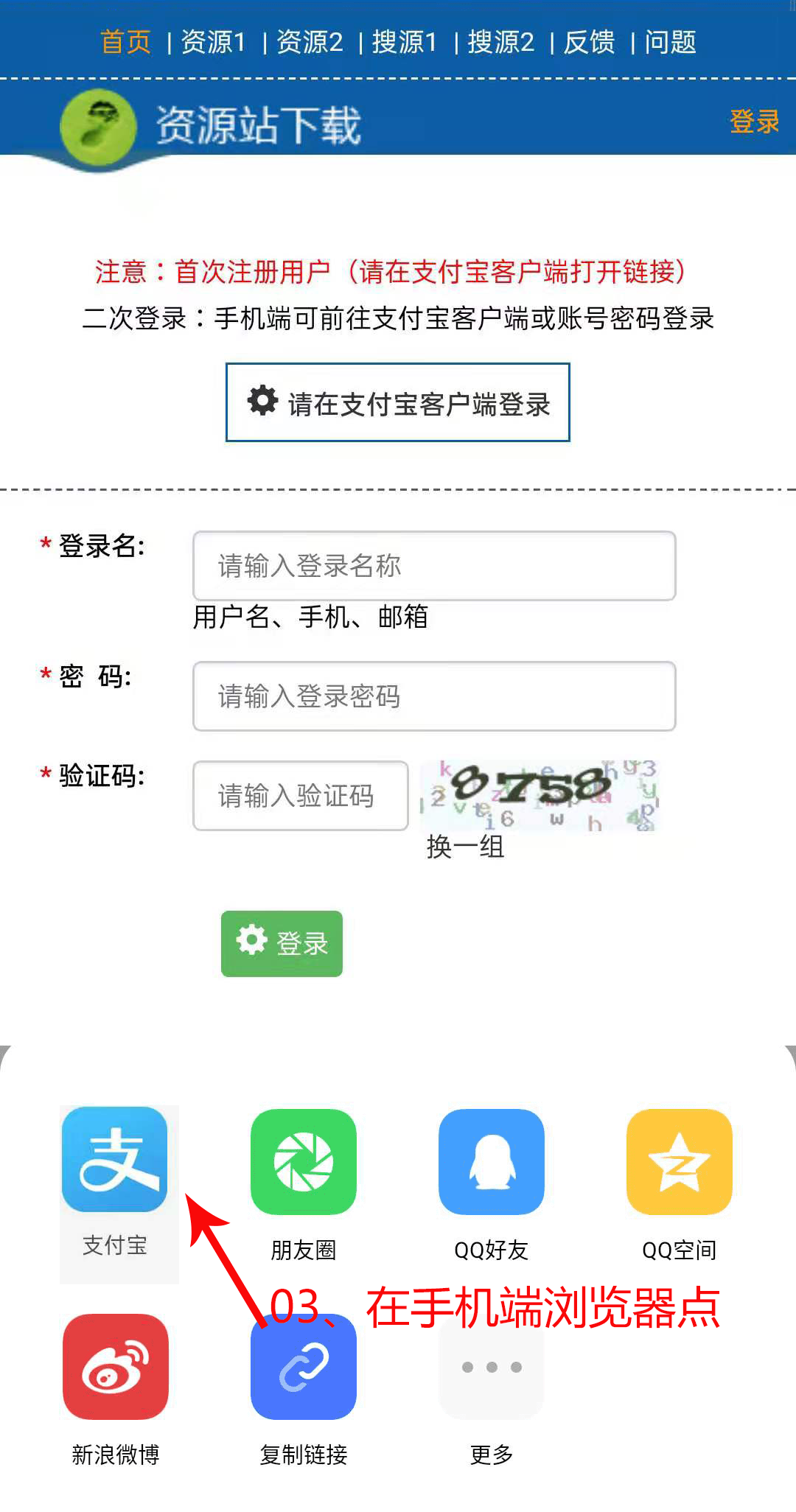Focus the 密码 password field
The image size is (796, 1512).
[x=434, y=696]
